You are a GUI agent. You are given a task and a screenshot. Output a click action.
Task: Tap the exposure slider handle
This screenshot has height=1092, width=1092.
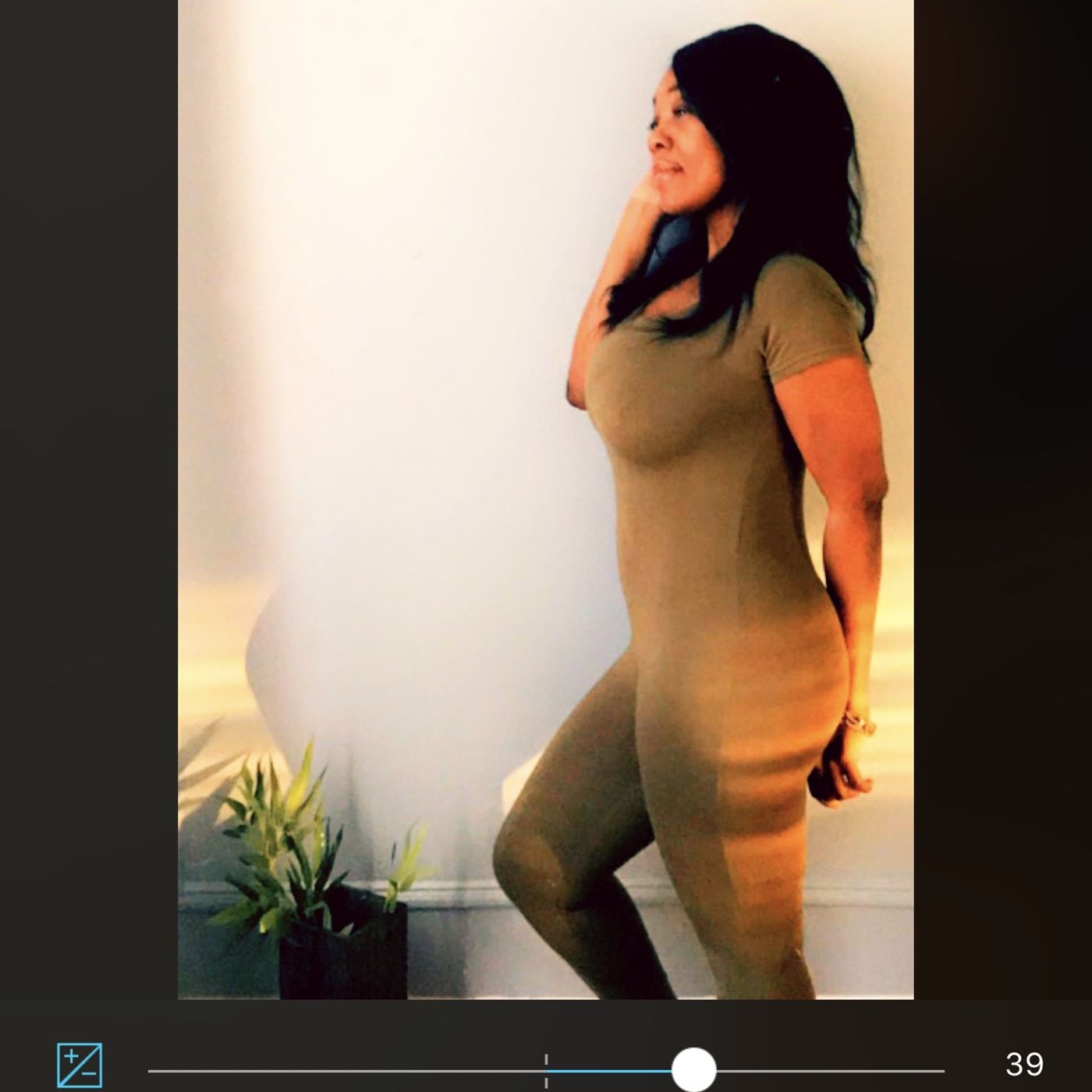pos(693,1069)
